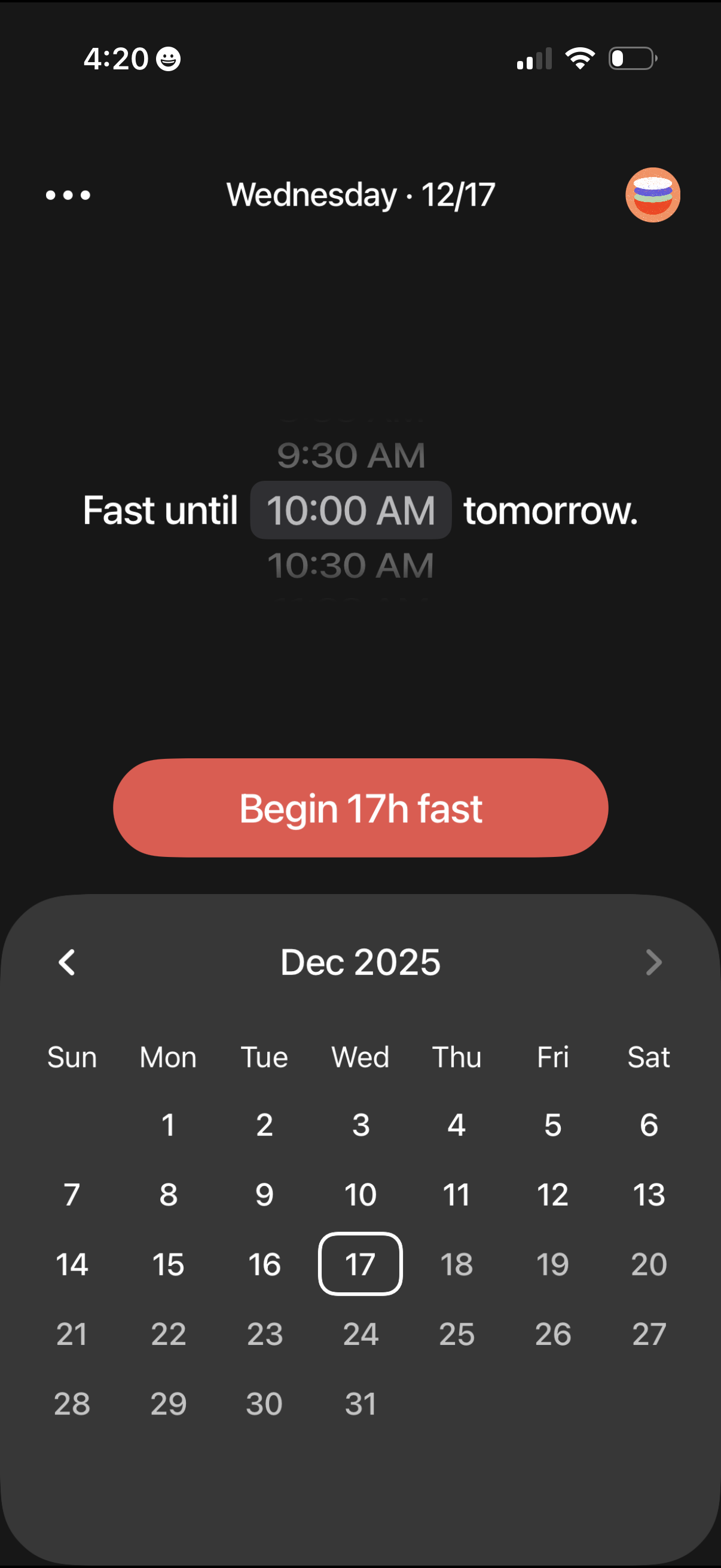Viewport: 721px width, 1568px height.
Task: Open the more options ellipsis menu
Action: (68, 195)
